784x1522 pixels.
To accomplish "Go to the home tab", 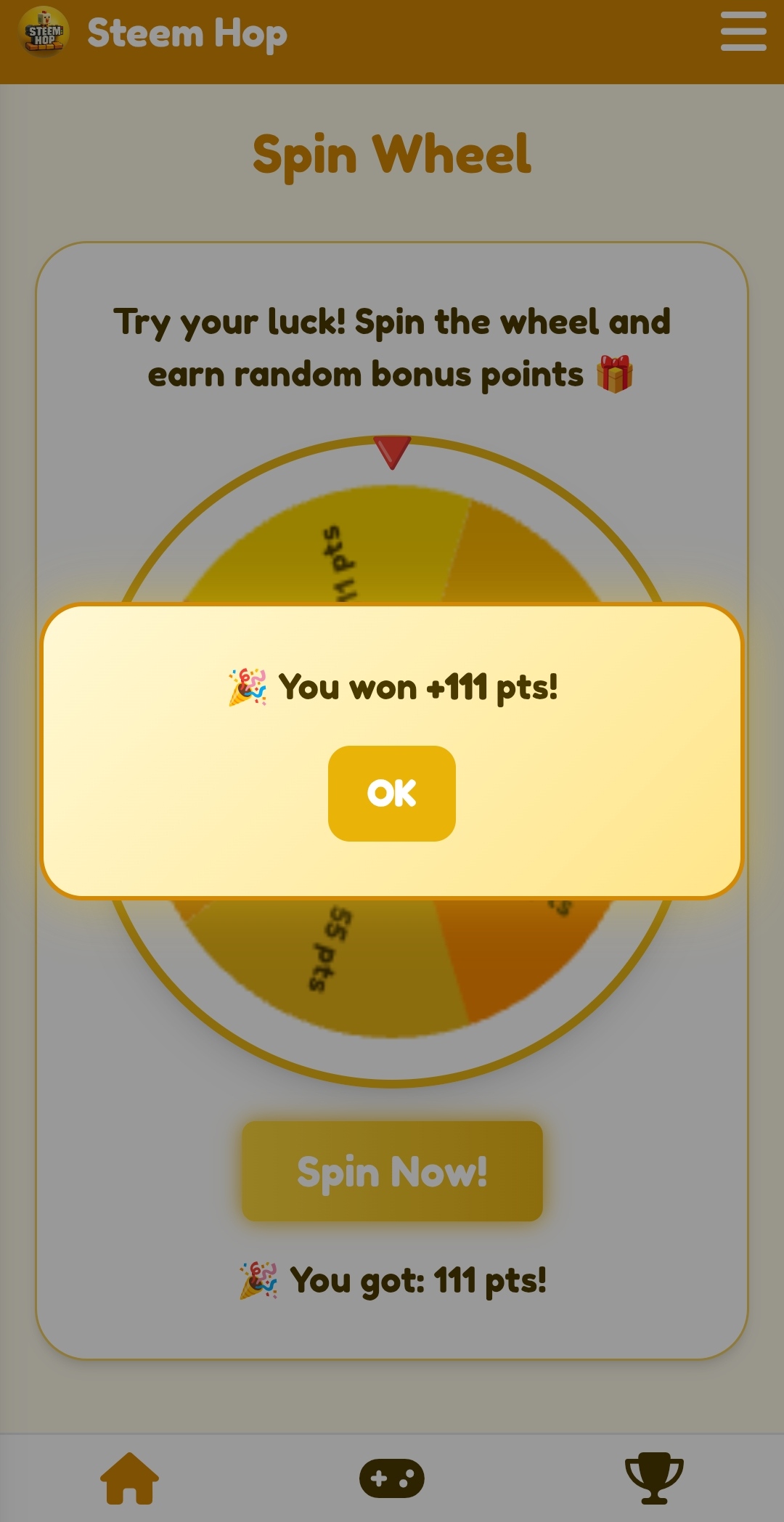I will [x=130, y=1478].
